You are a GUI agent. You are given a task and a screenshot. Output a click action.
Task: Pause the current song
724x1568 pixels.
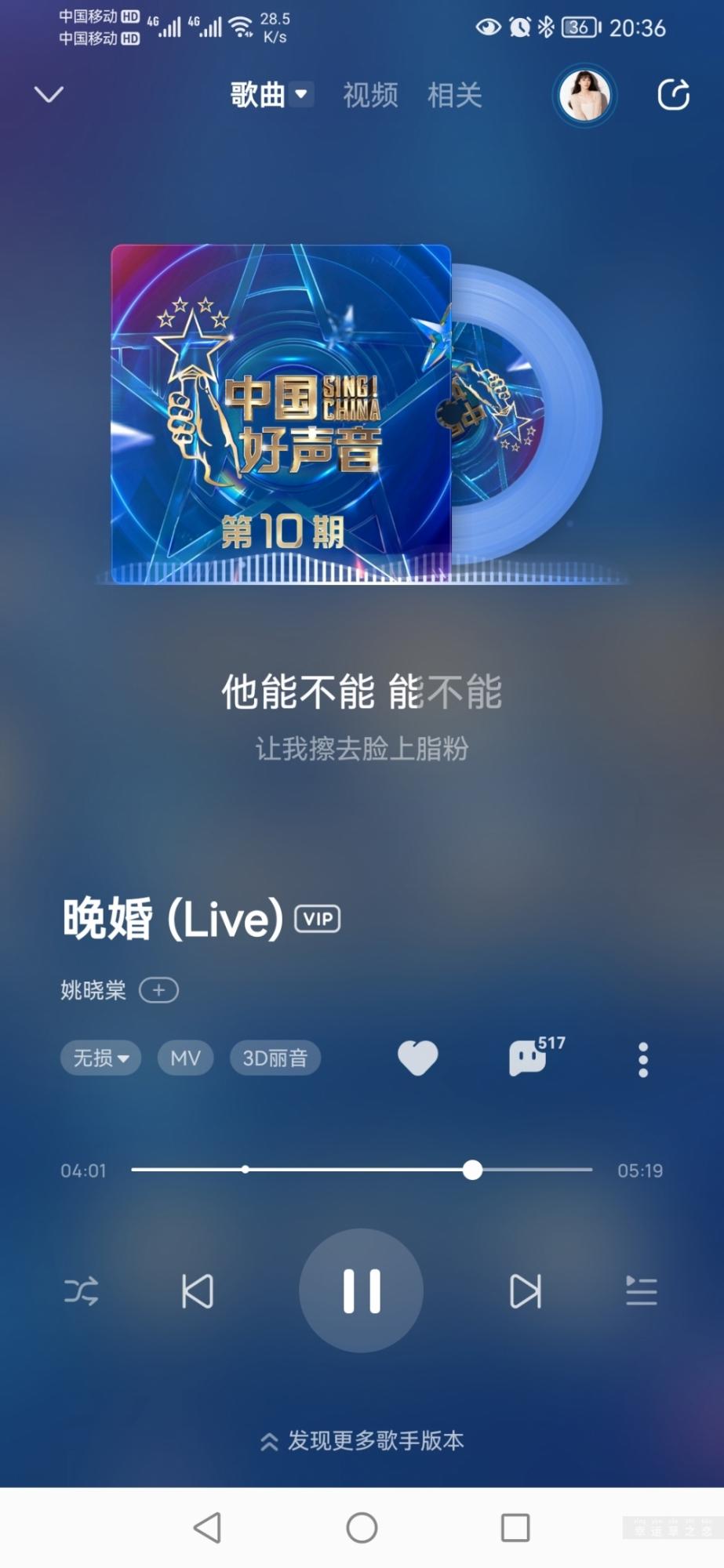tap(362, 1290)
